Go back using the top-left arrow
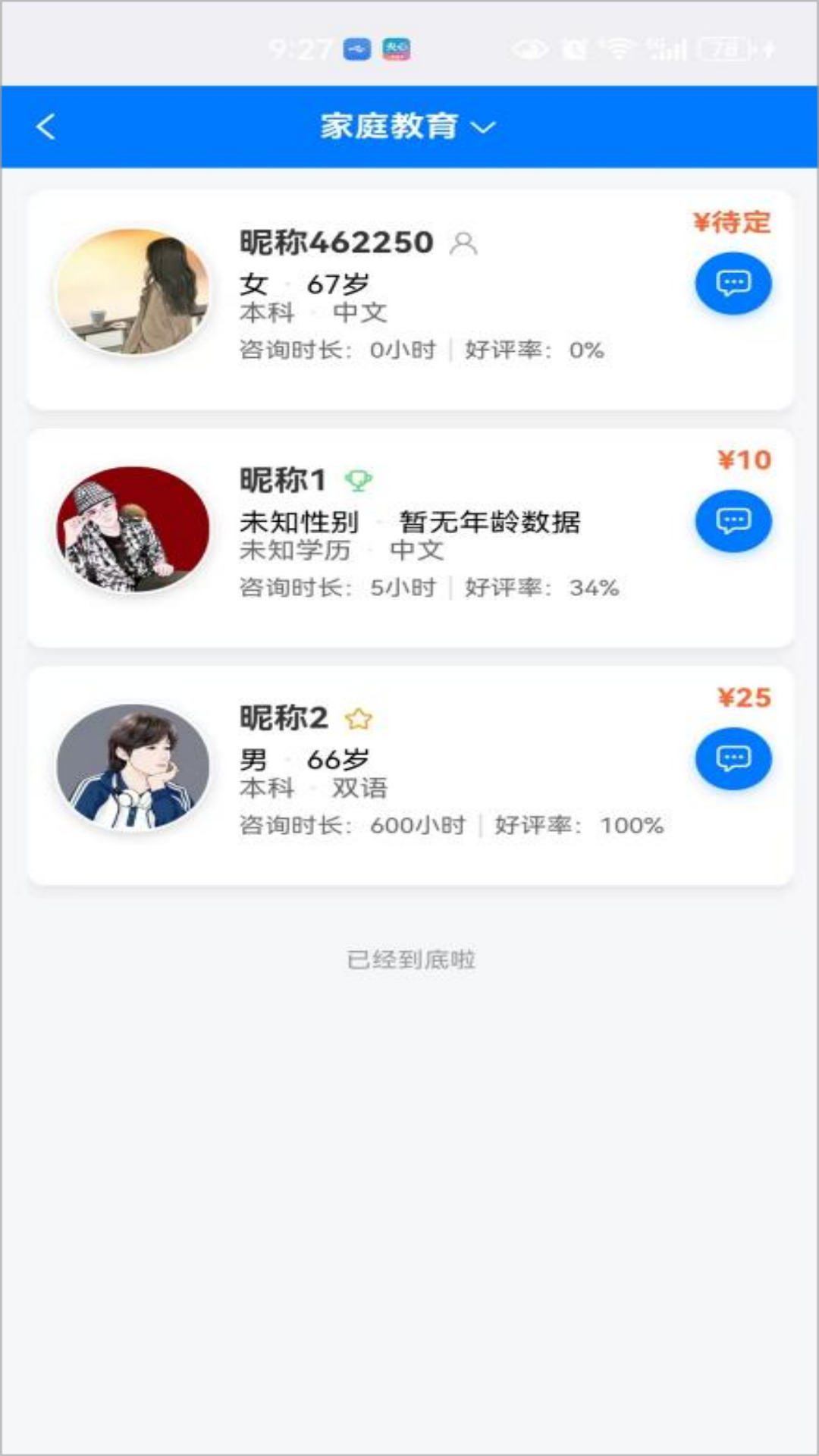Screen dimensions: 819x1456 point(46,127)
